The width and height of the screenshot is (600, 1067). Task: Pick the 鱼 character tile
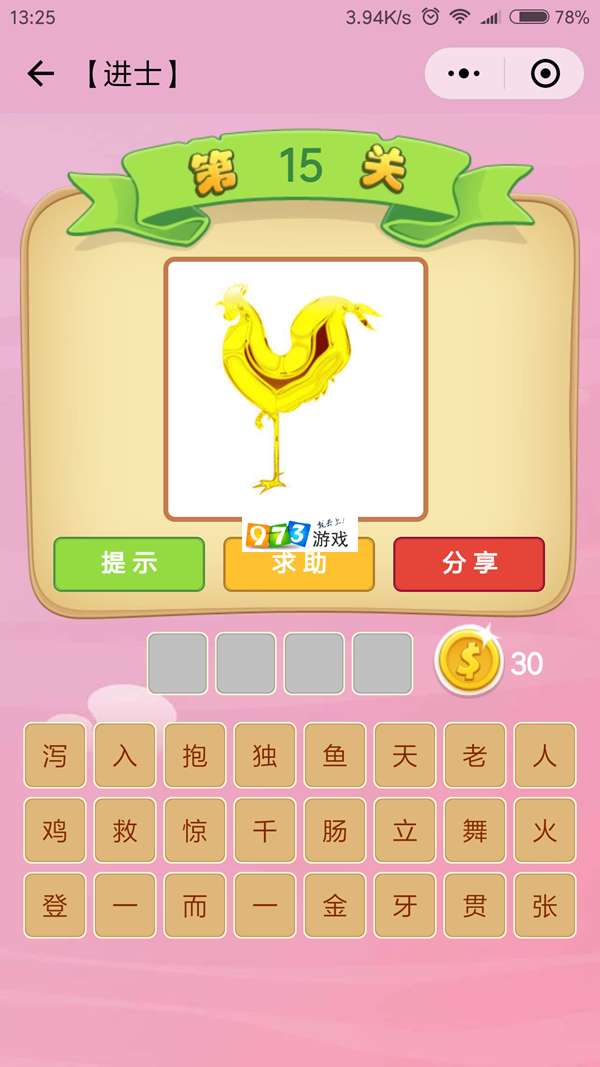335,755
